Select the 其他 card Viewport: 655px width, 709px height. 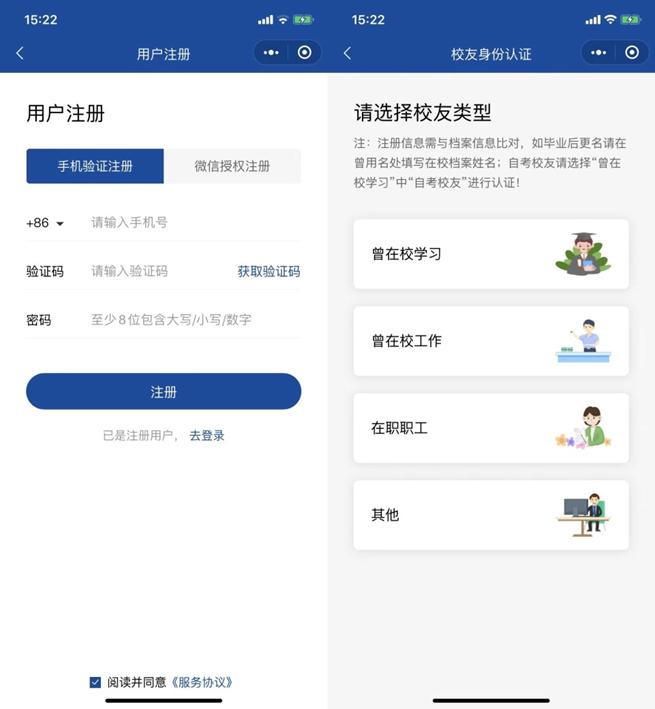tap(491, 515)
